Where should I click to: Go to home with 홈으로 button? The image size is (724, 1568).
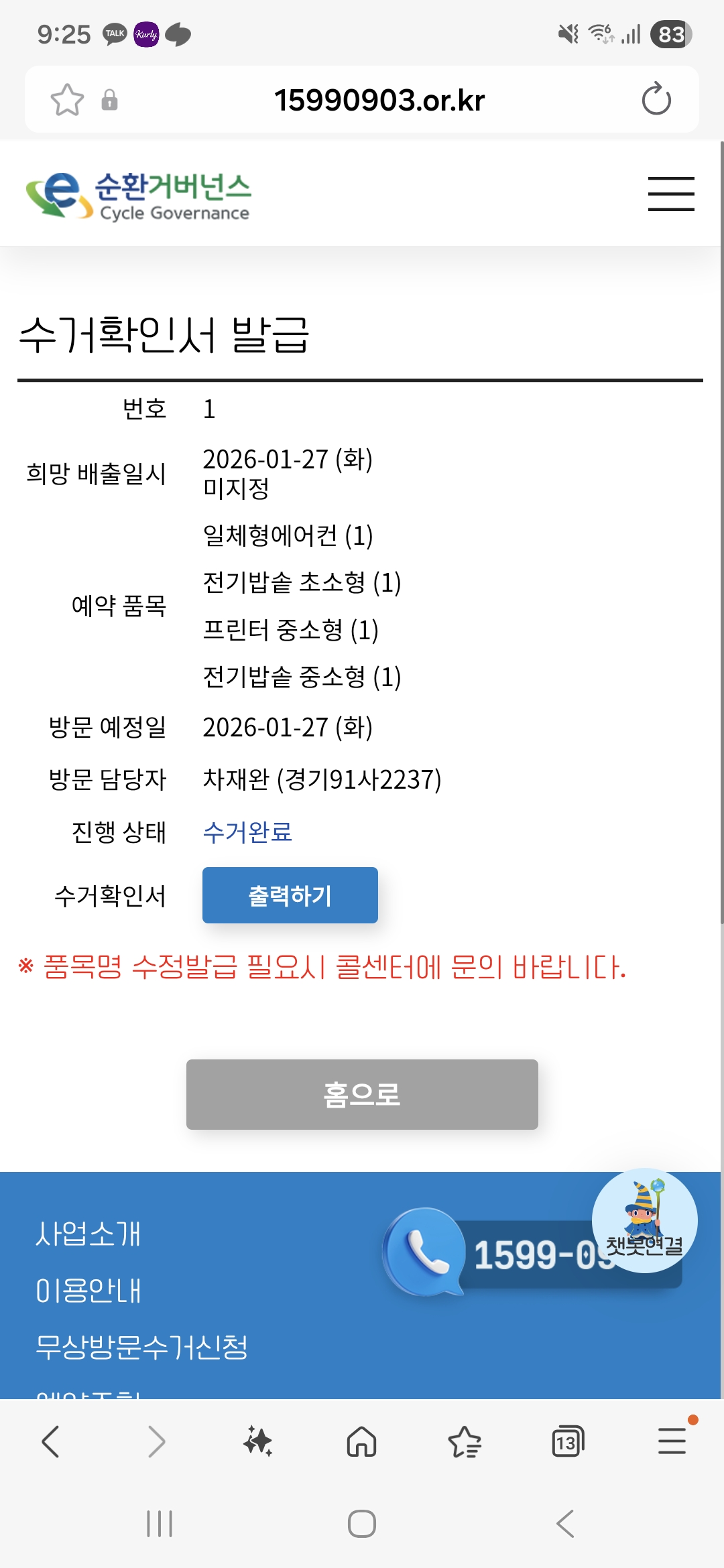coord(362,1094)
